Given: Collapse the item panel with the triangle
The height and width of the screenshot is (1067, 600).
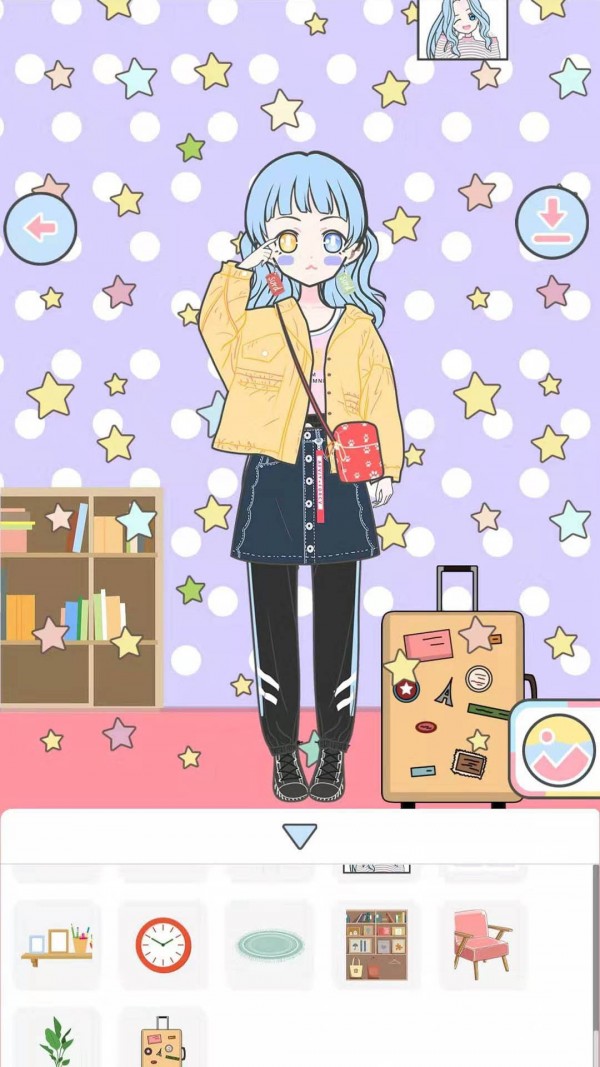Looking at the screenshot, I should click(x=299, y=836).
